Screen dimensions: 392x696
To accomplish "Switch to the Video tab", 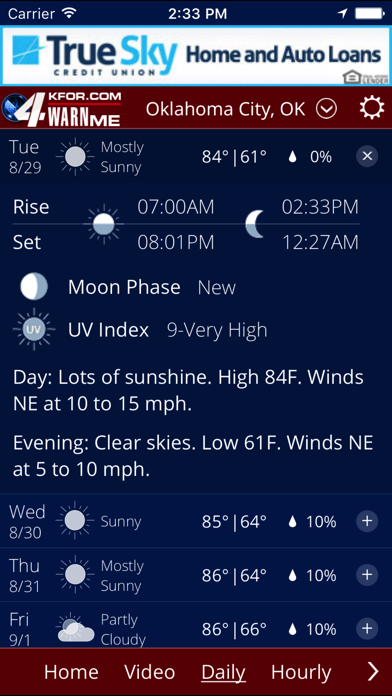I will 150,672.
